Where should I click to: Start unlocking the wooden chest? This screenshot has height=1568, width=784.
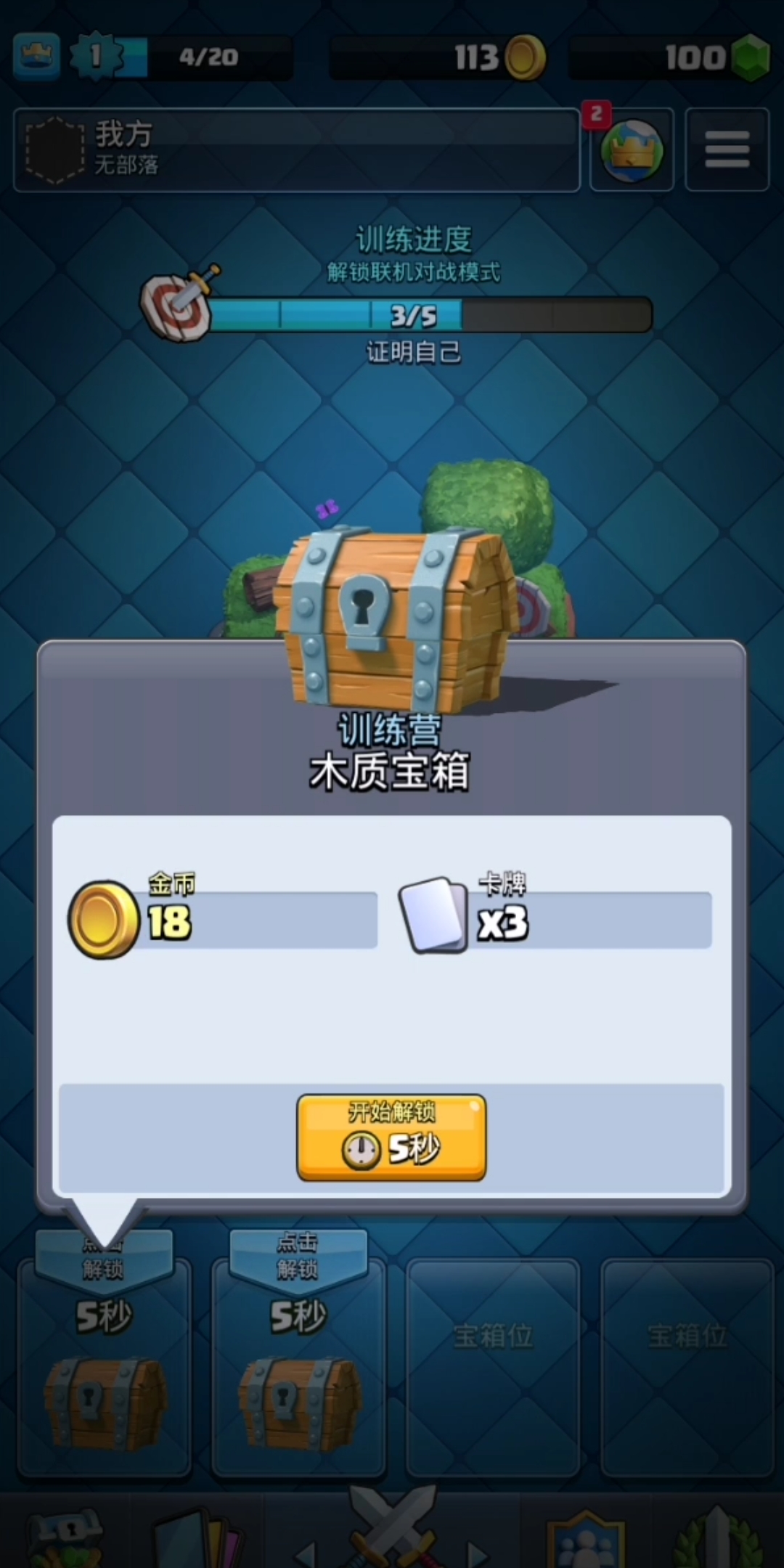[x=391, y=1137]
